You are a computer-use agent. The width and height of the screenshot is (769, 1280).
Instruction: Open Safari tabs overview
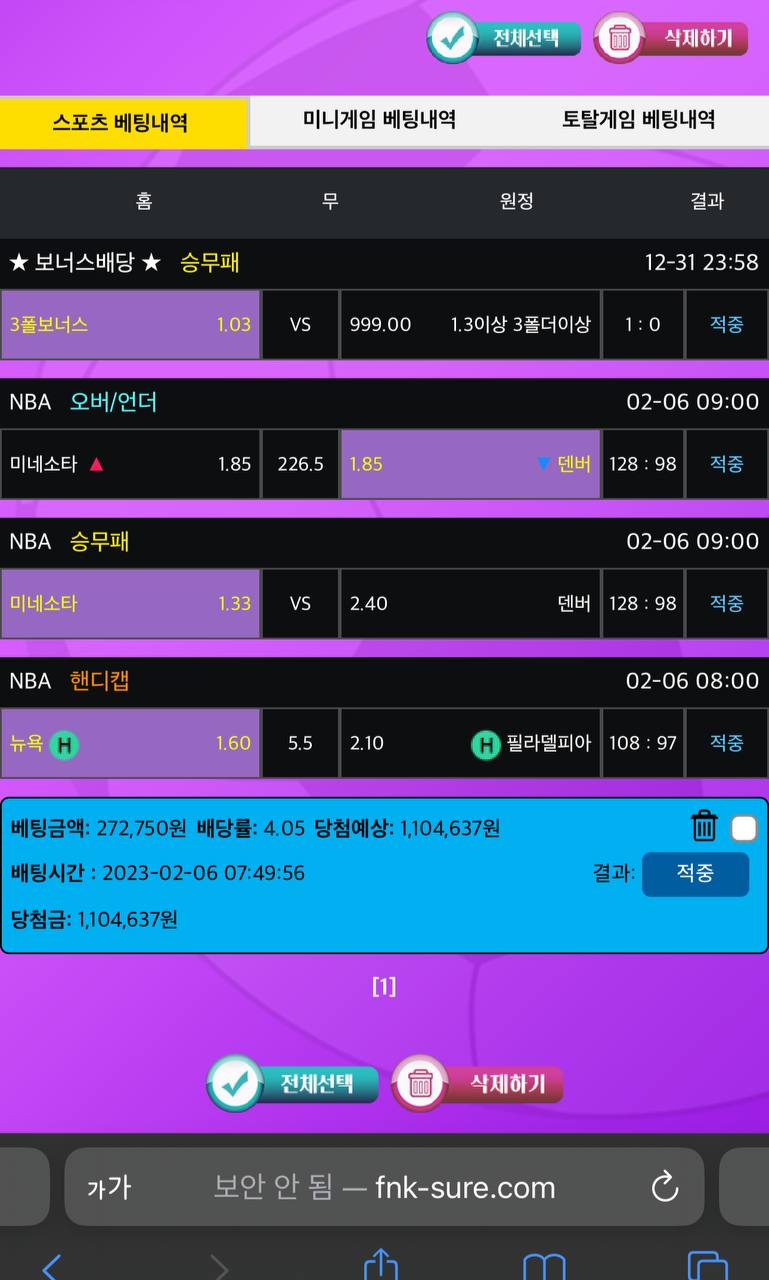click(x=707, y=1267)
